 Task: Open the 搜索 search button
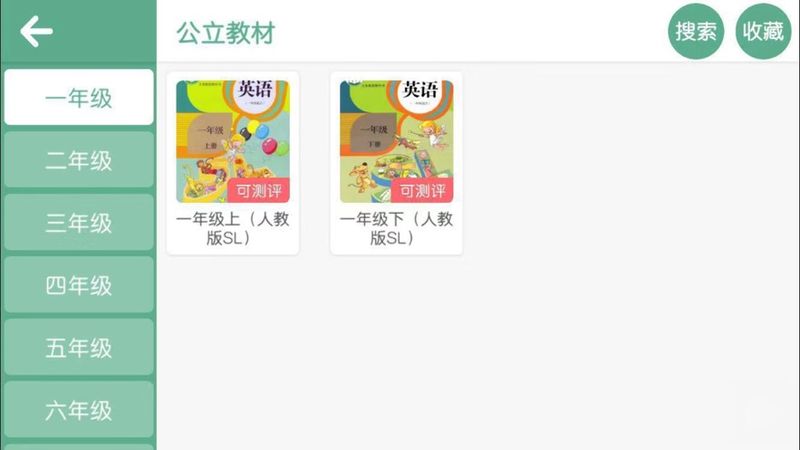(x=696, y=32)
